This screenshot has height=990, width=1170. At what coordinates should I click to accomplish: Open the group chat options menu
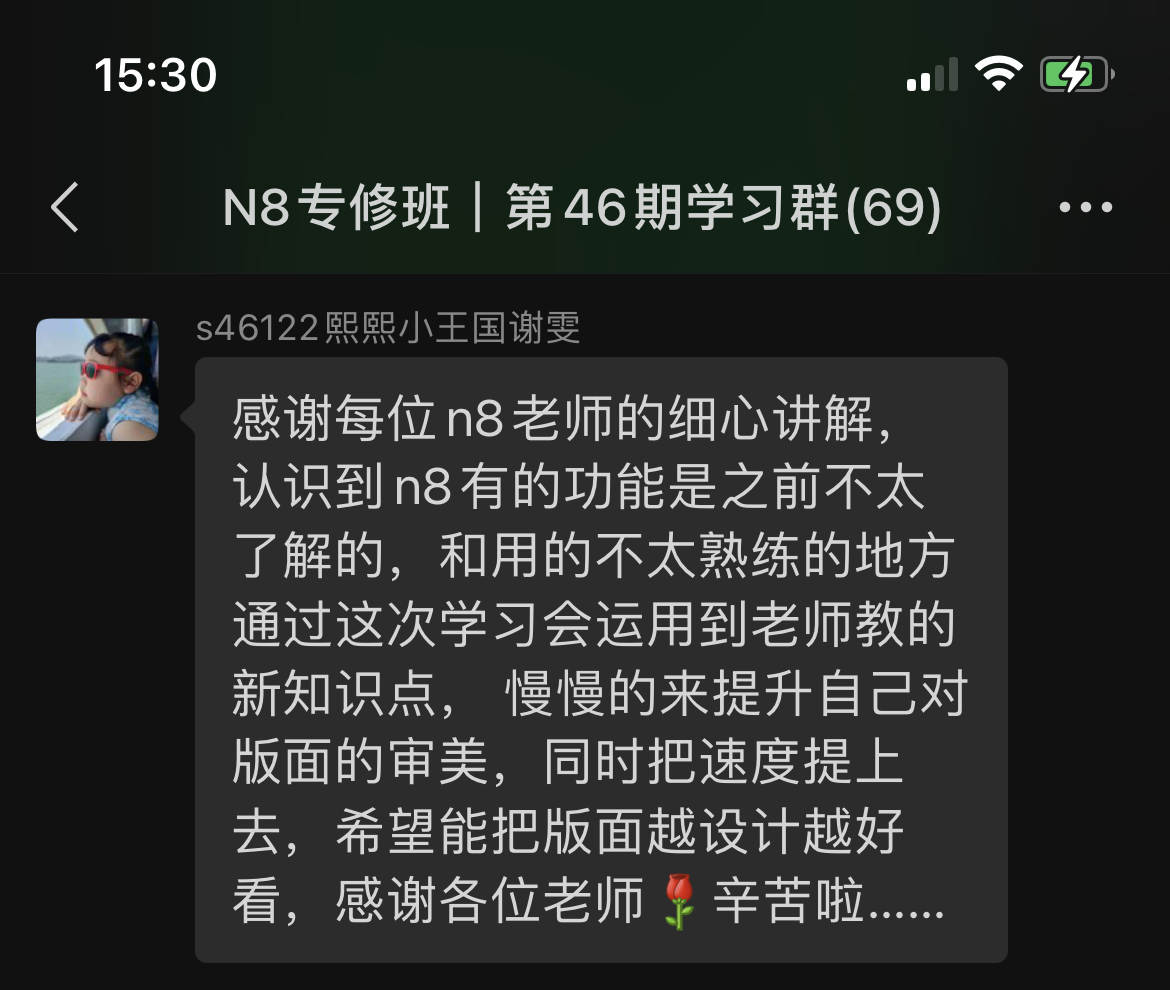click(x=1085, y=208)
